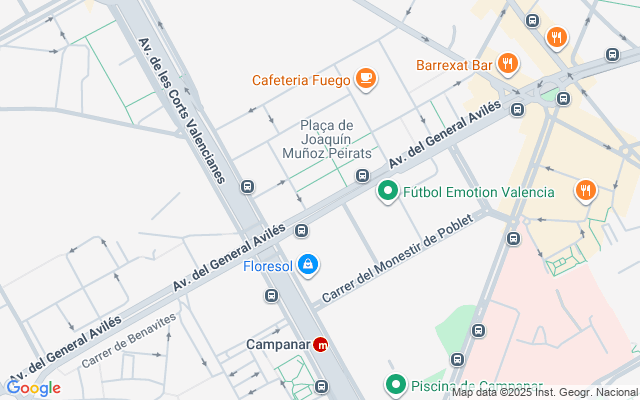Open the Floresol shopping pin
This screenshot has width=640, height=400.
[309, 264]
